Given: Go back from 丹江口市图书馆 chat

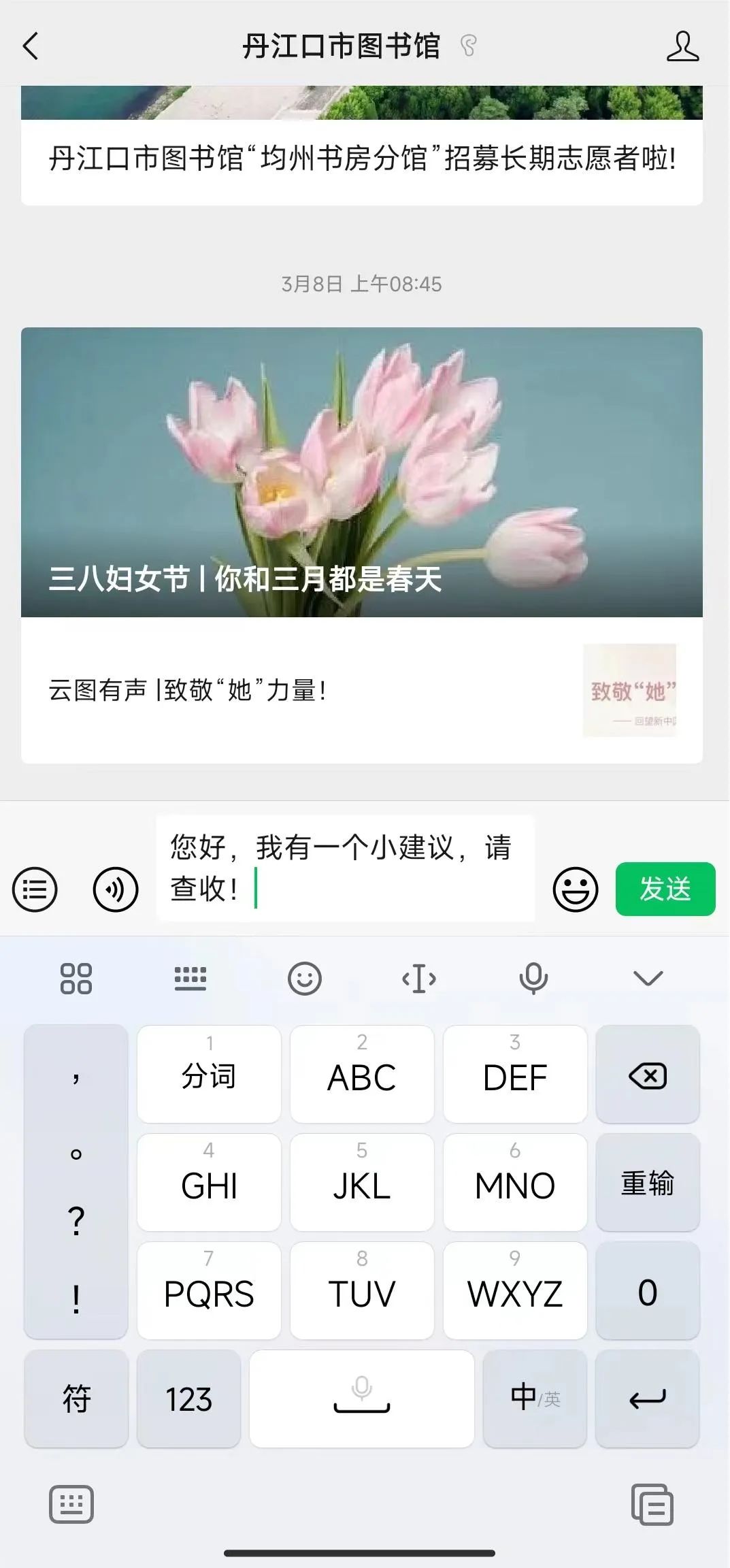Looking at the screenshot, I should pos(31,46).
